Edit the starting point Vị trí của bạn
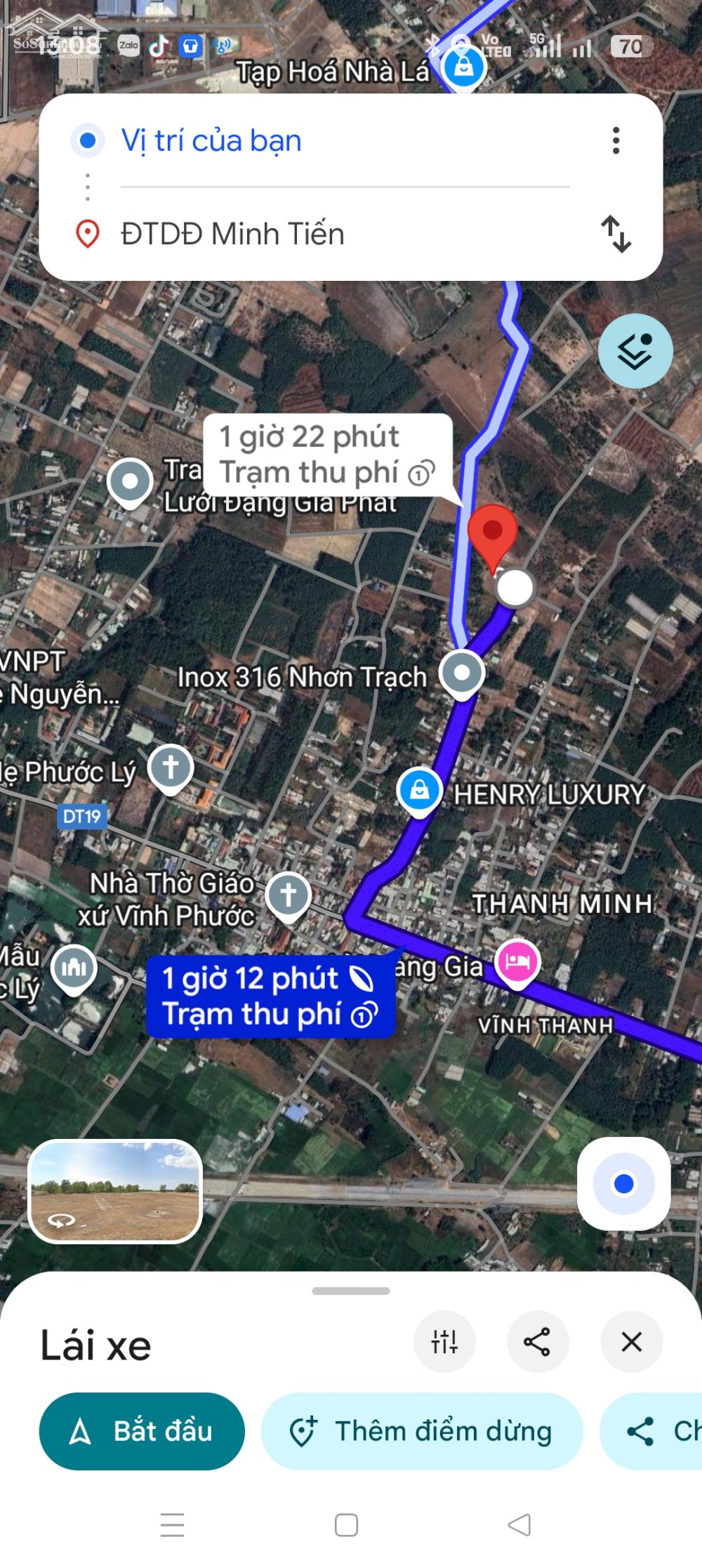The image size is (702, 1568). (x=211, y=140)
